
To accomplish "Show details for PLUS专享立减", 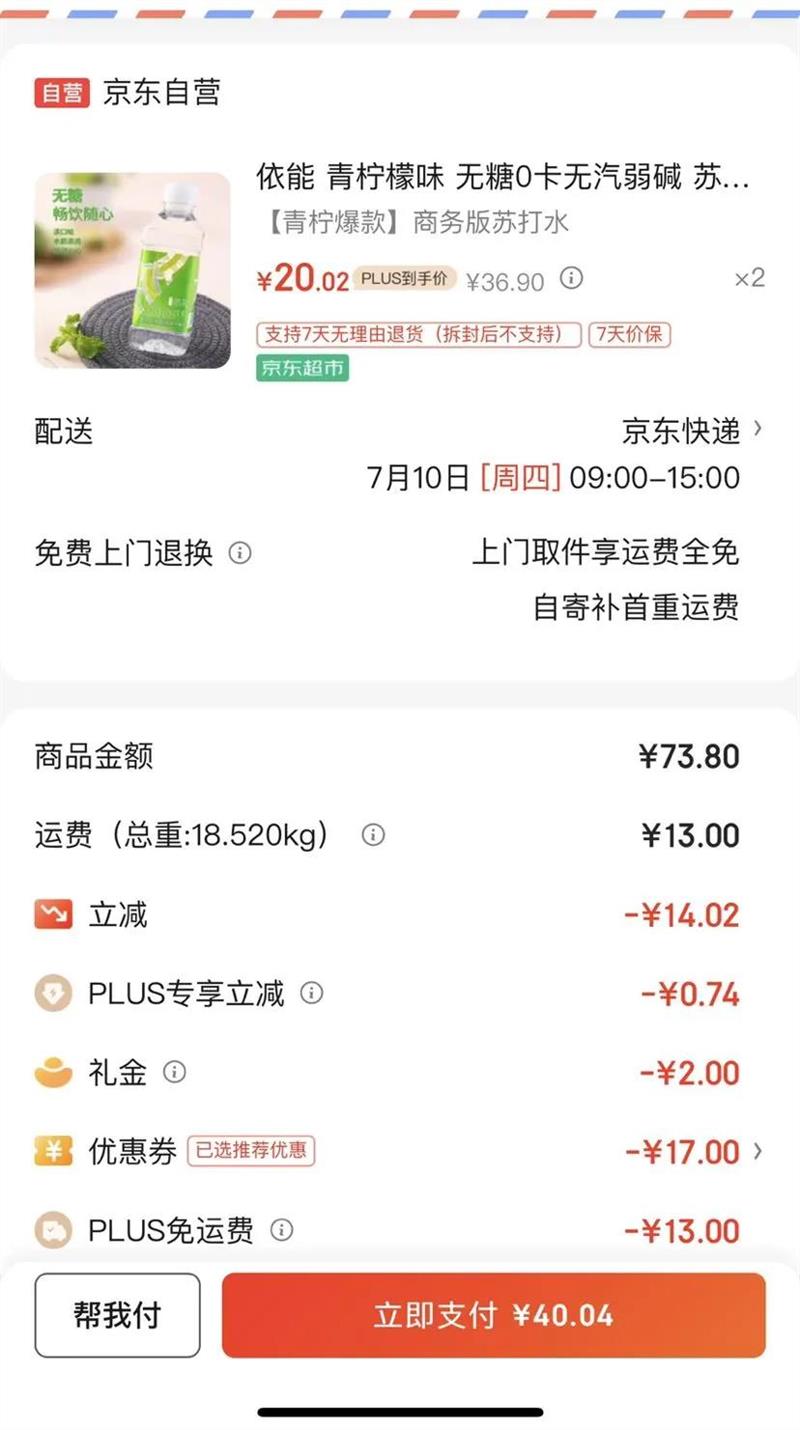I will (312, 993).
